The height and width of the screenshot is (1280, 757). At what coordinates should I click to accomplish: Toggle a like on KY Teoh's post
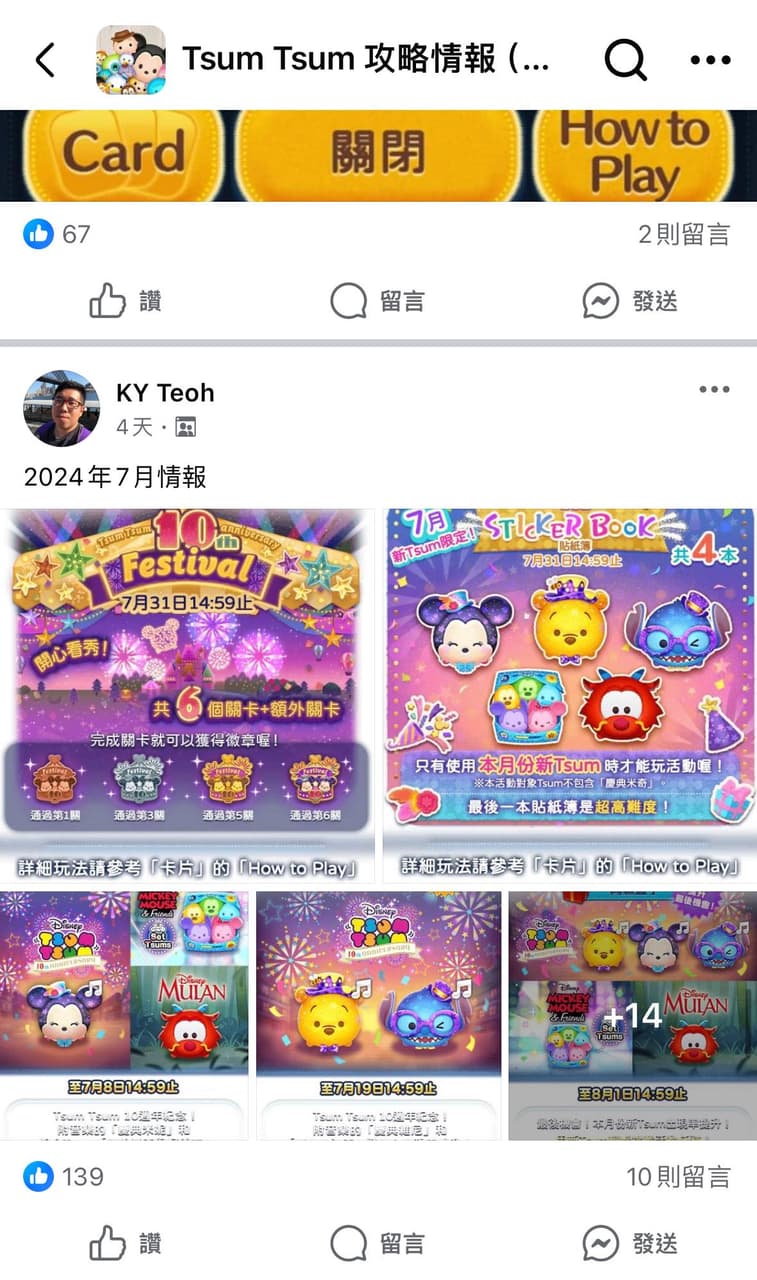click(124, 1244)
